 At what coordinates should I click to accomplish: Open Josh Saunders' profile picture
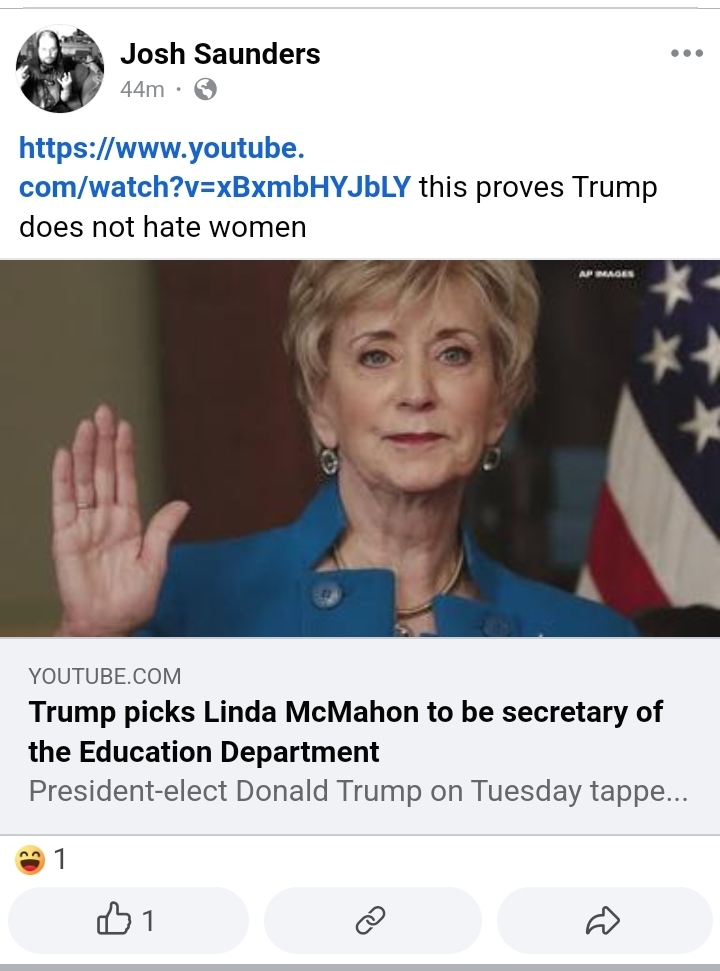click(59, 69)
